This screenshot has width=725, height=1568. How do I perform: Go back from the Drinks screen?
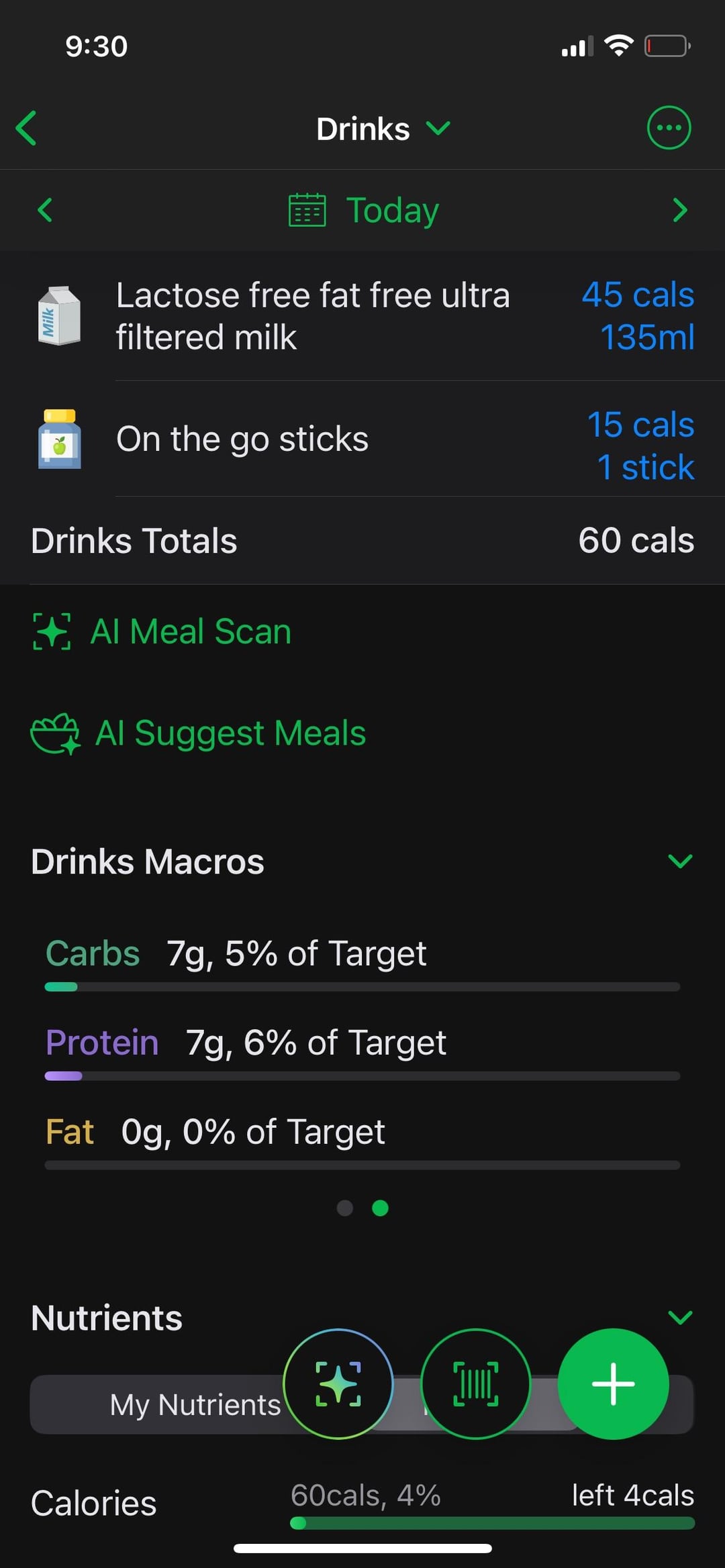click(27, 128)
